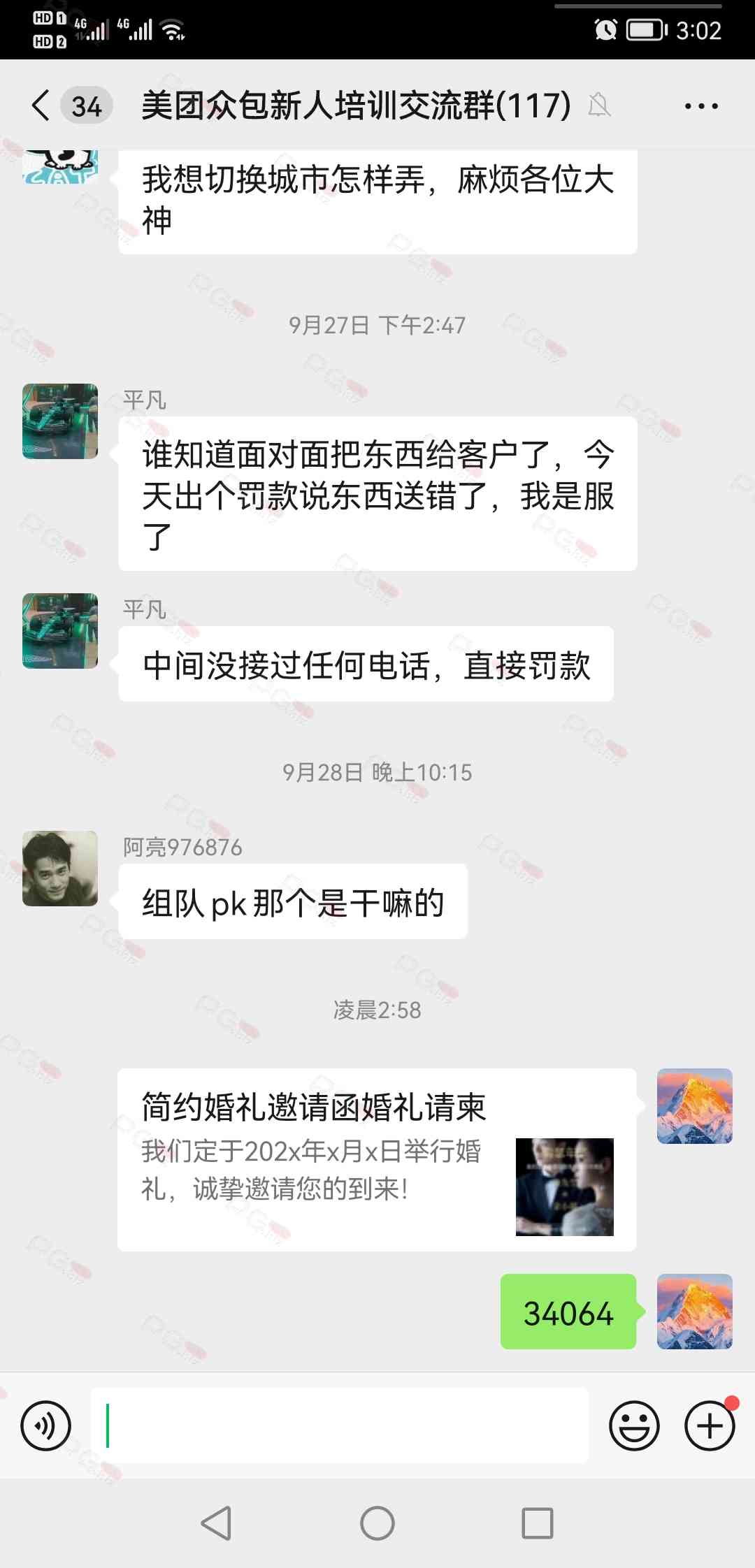Open the recent apps square button
This screenshot has width=755, height=1568.
[x=537, y=1523]
